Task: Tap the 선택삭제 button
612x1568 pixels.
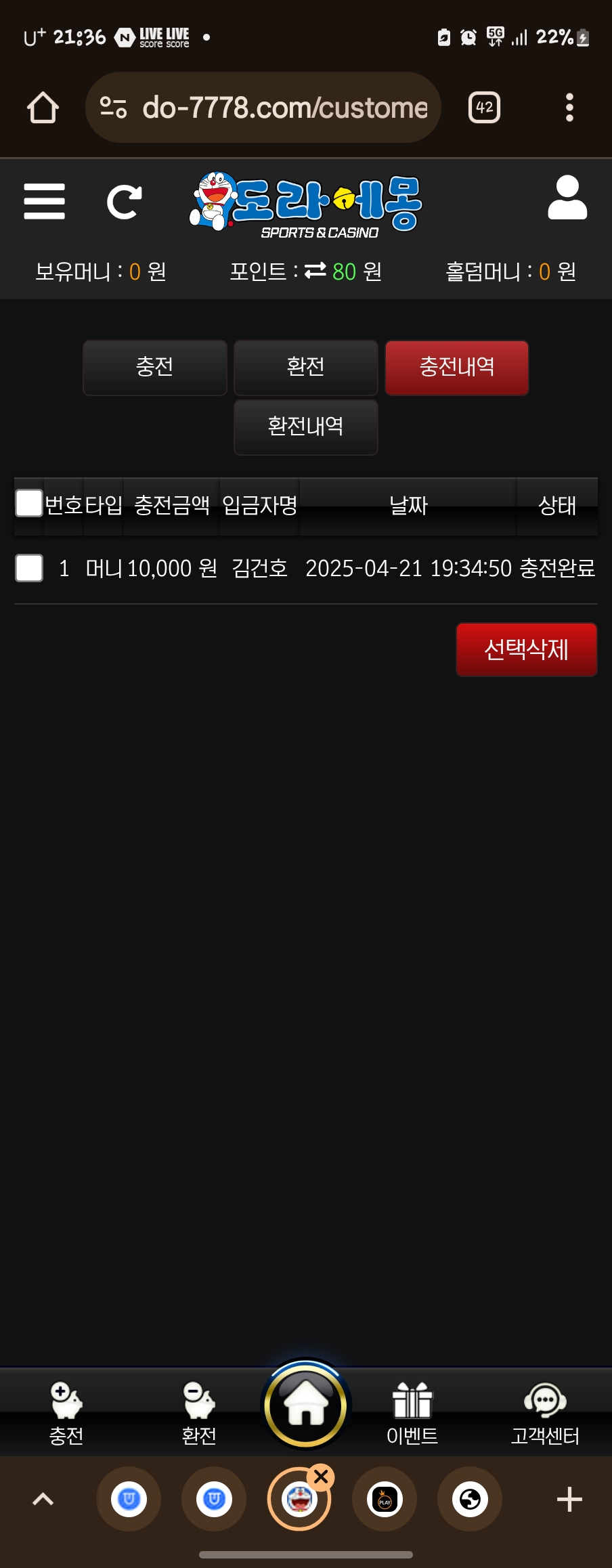Action: (526, 649)
